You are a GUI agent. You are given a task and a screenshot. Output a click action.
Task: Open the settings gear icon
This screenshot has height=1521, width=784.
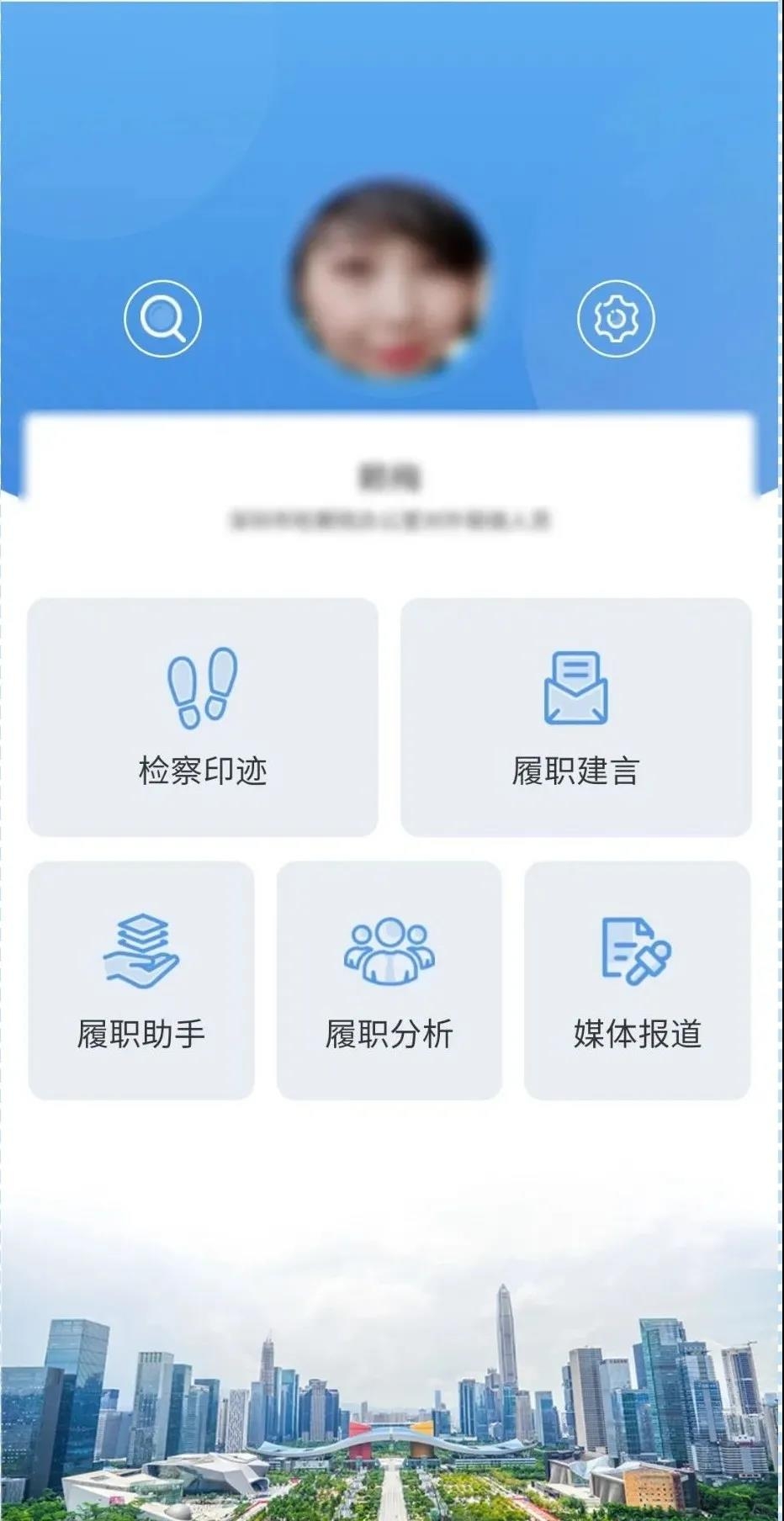tap(616, 318)
